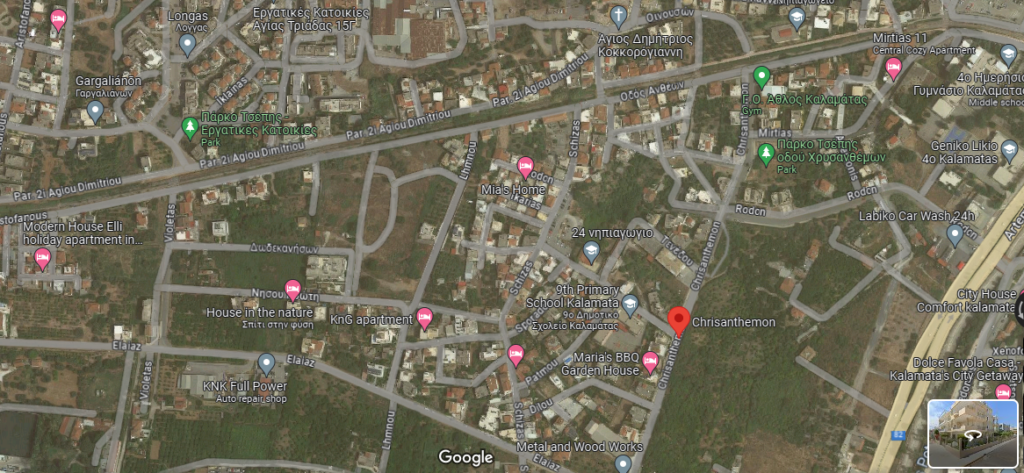Select Maria's BBQ Garden House marker
1024x473 pixels.
[651, 362]
